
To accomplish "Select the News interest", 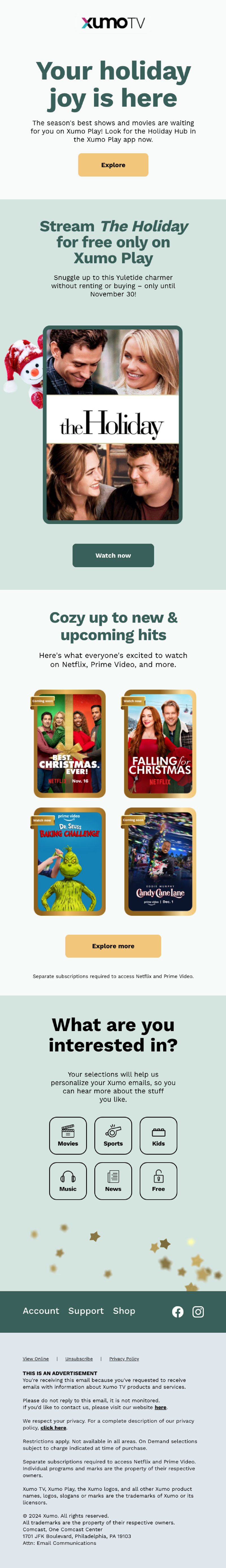I will click(113, 1181).
